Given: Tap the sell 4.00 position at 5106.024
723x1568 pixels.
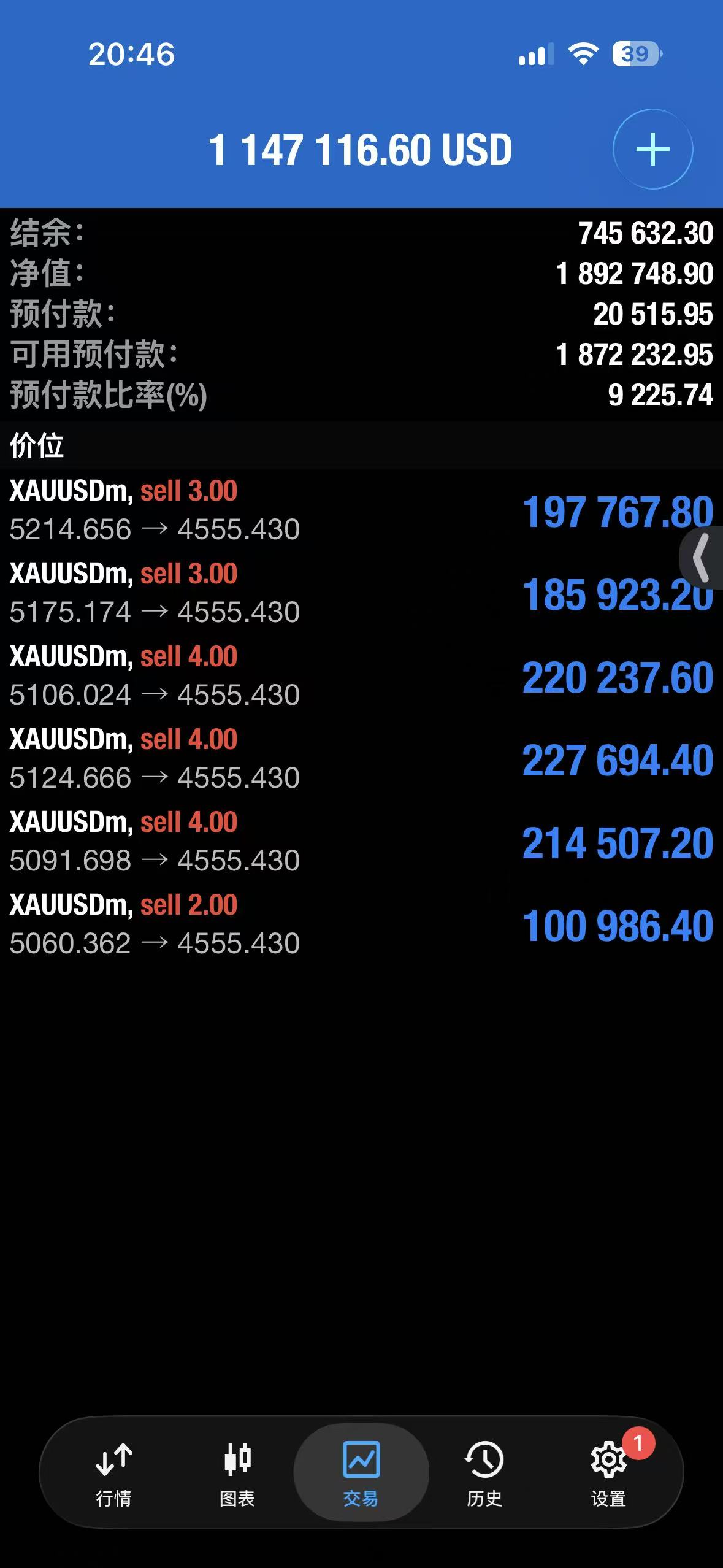Looking at the screenshot, I should click(307, 676).
